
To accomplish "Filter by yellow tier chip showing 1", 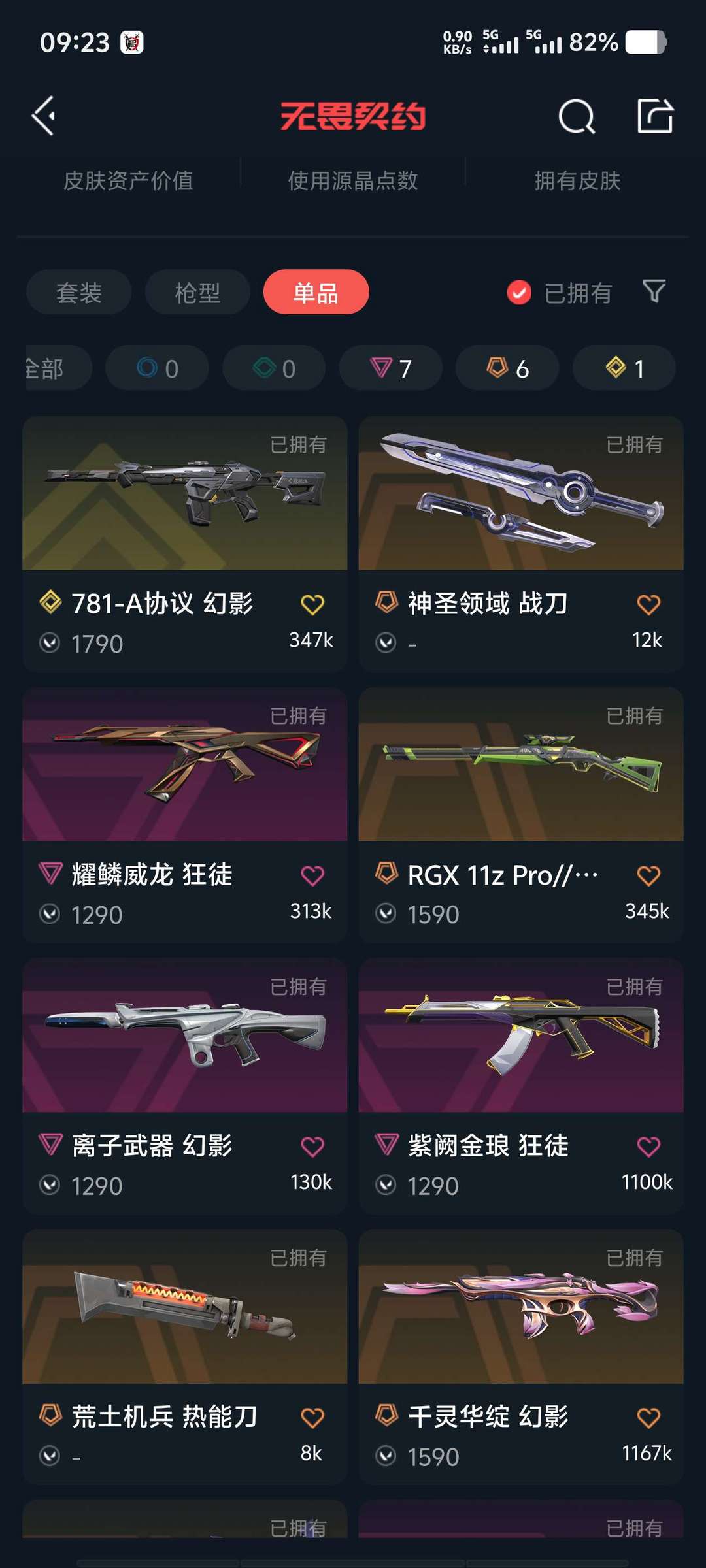I will [x=624, y=368].
